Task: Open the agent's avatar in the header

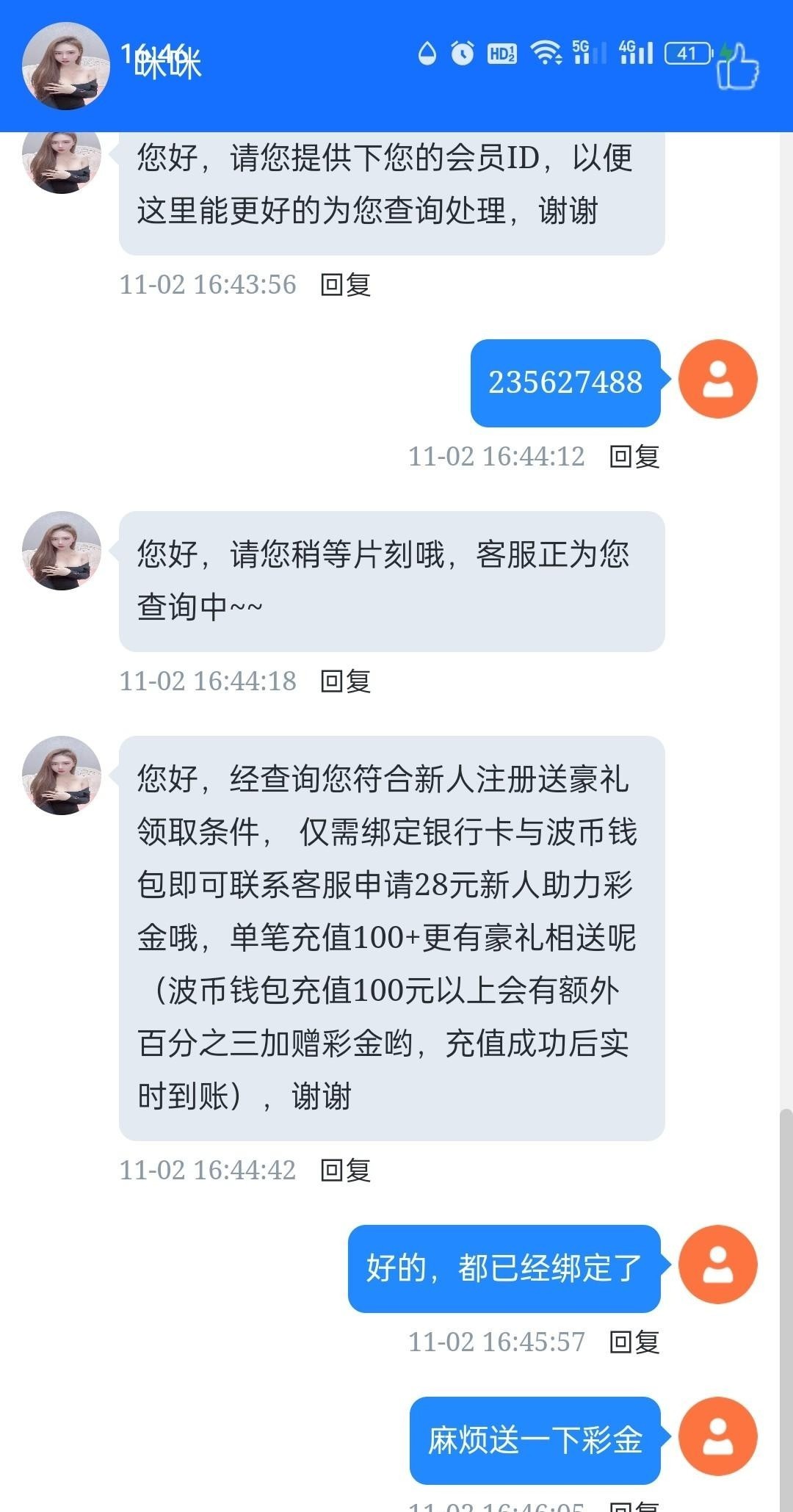Action: (65, 67)
